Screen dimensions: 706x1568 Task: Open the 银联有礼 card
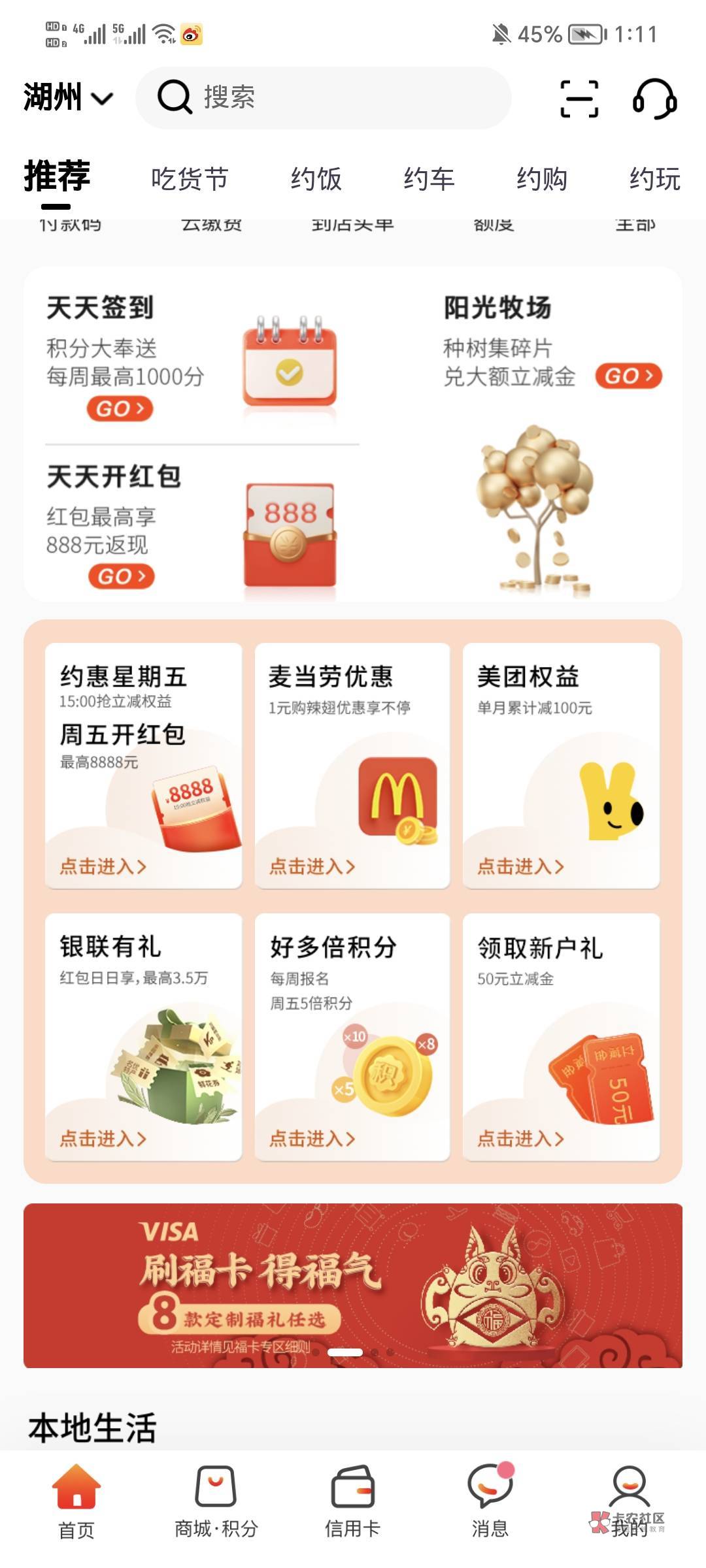pos(143,1037)
